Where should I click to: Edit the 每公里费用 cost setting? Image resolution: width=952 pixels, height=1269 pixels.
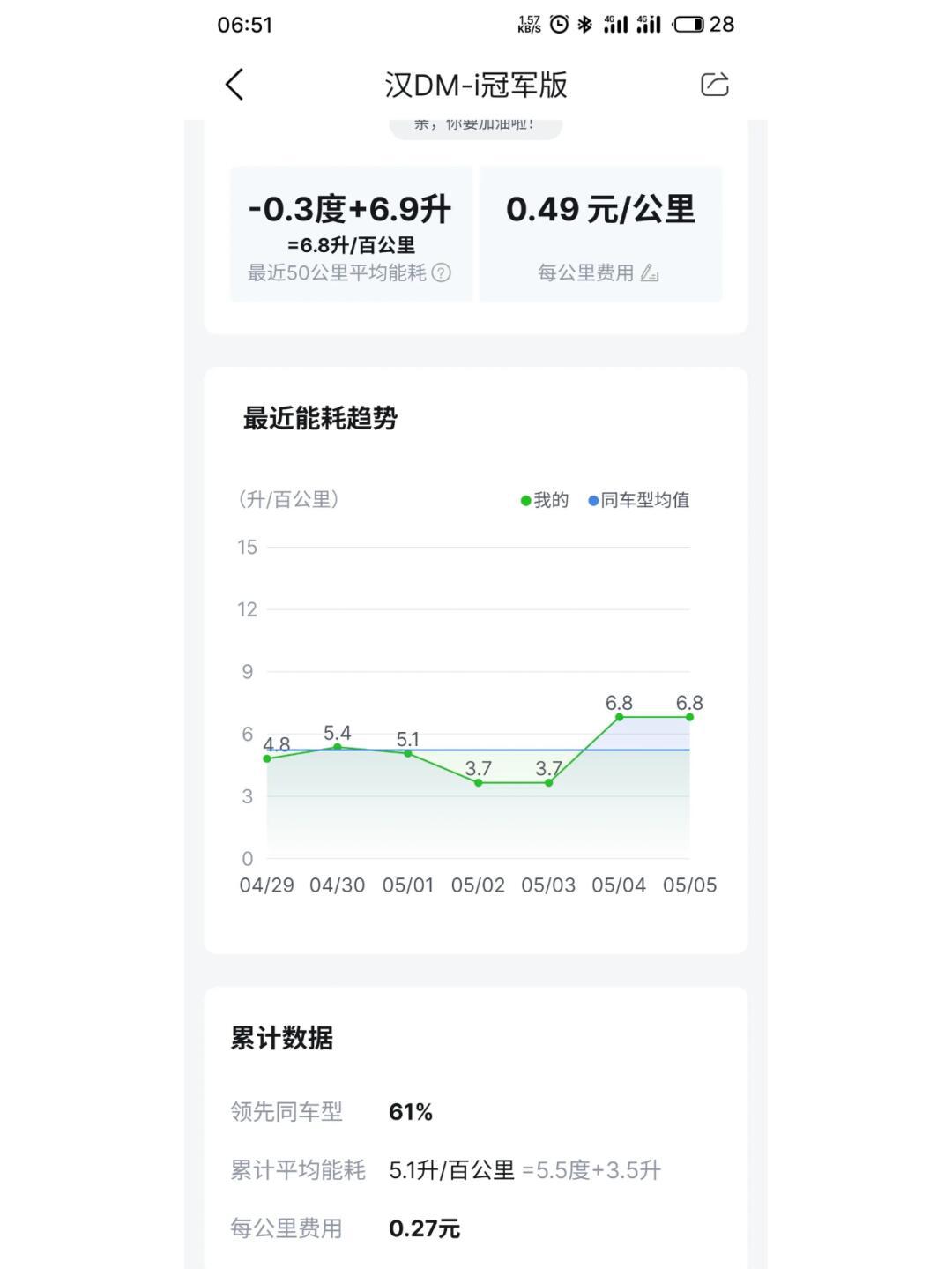(650, 273)
